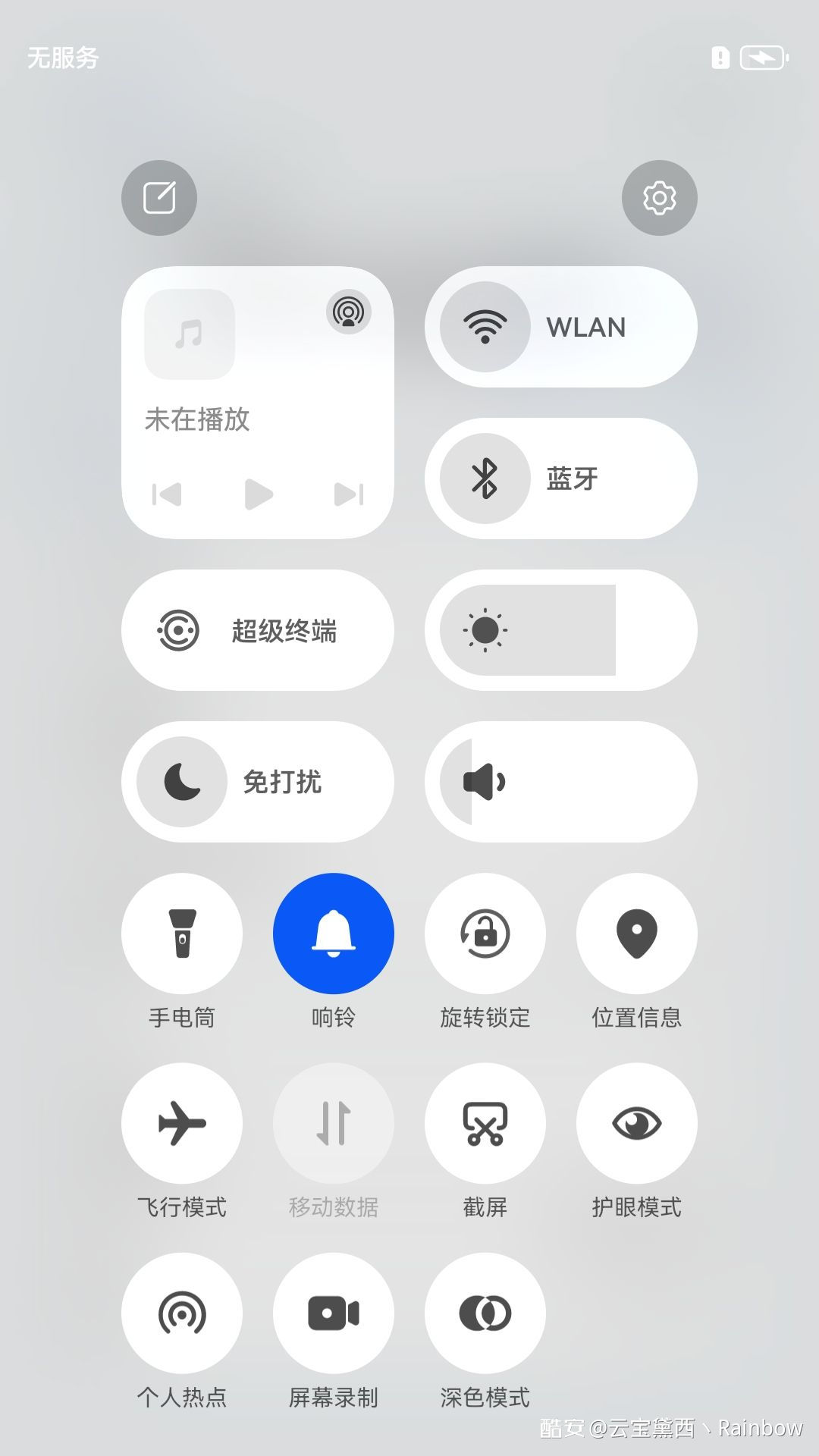Image resolution: width=819 pixels, height=1456 pixels.
Task: Tap play button in media card
Action: 258,494
